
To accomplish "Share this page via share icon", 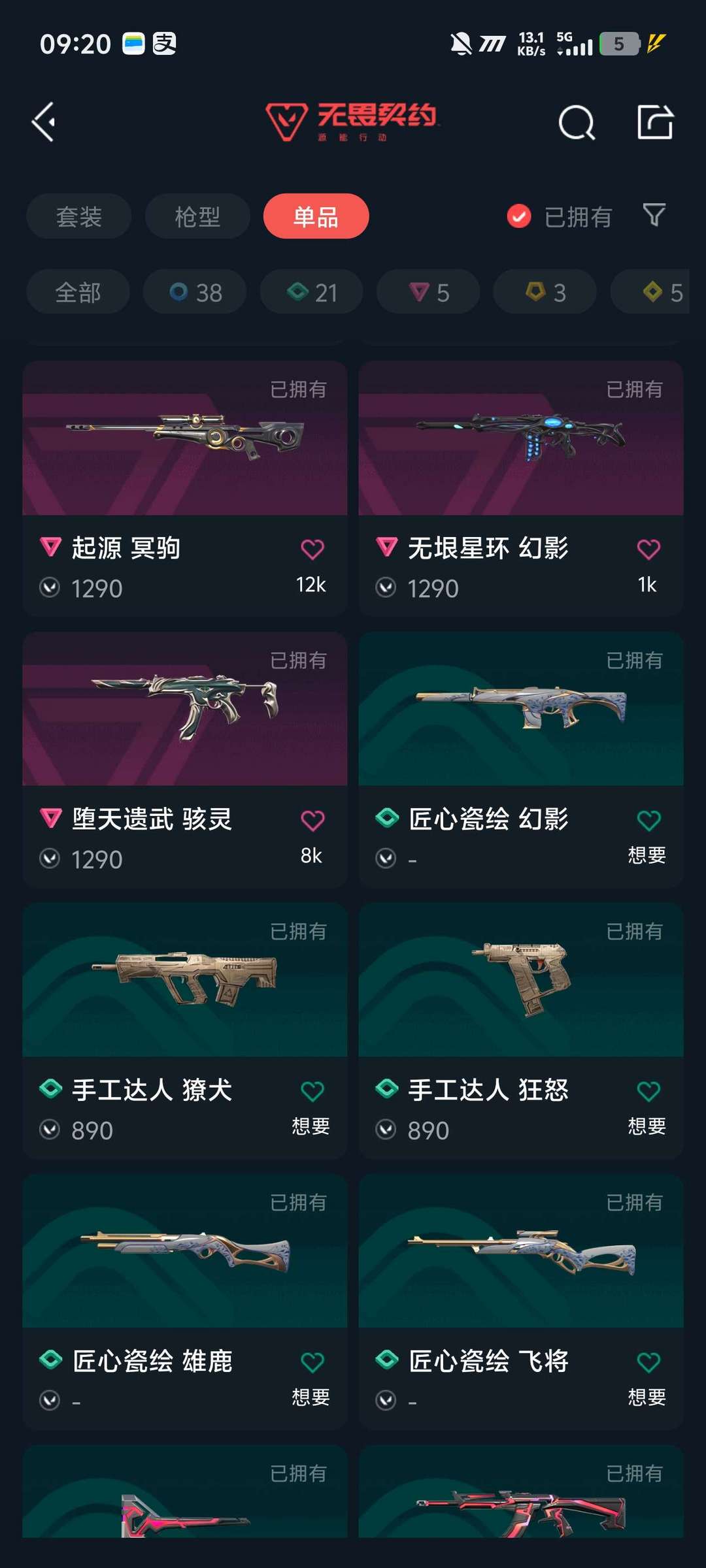I will [x=655, y=122].
